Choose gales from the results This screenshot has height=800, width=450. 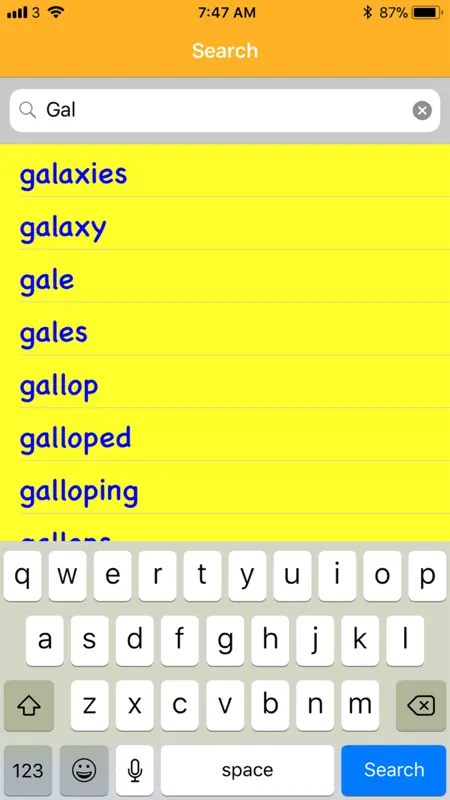(225, 329)
